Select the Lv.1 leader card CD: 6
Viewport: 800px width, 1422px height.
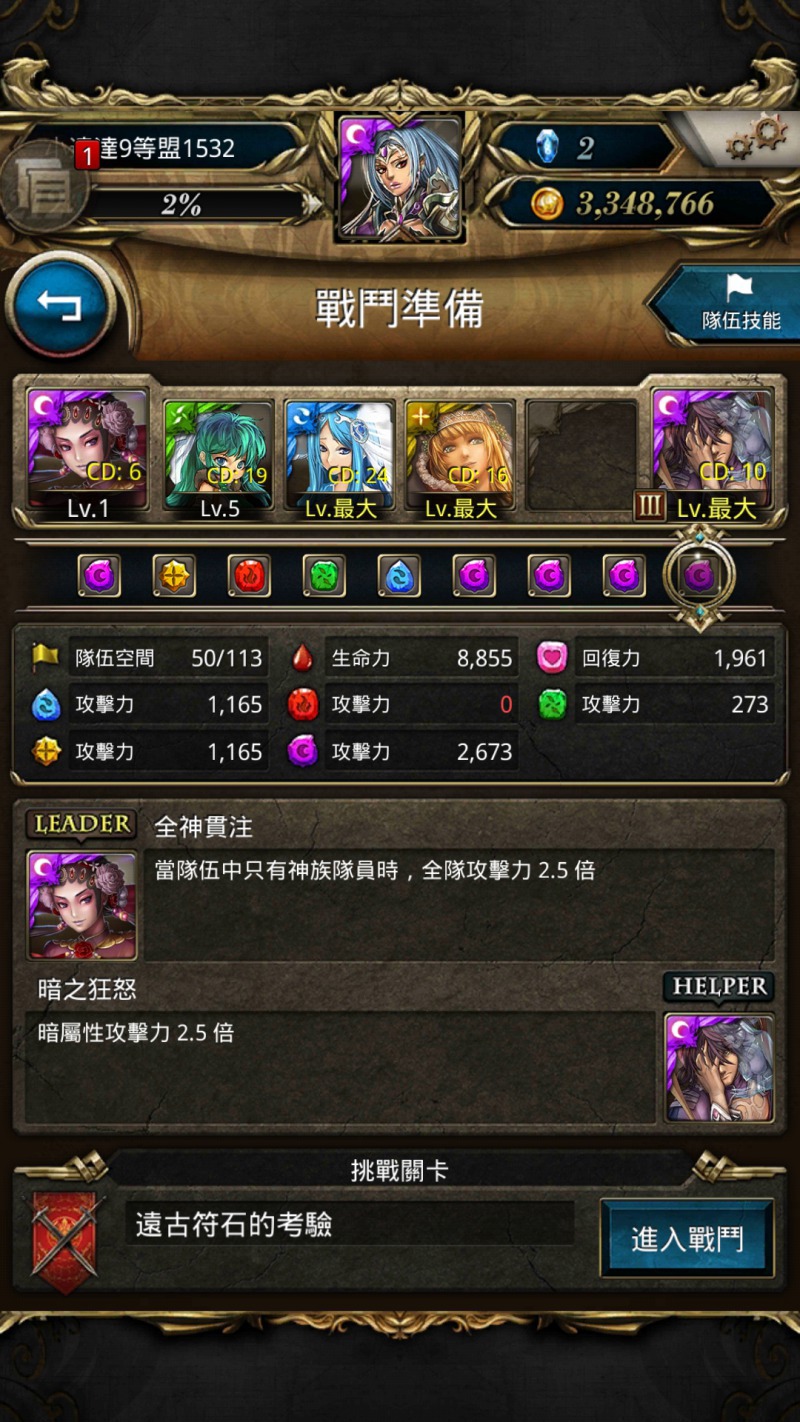88,455
